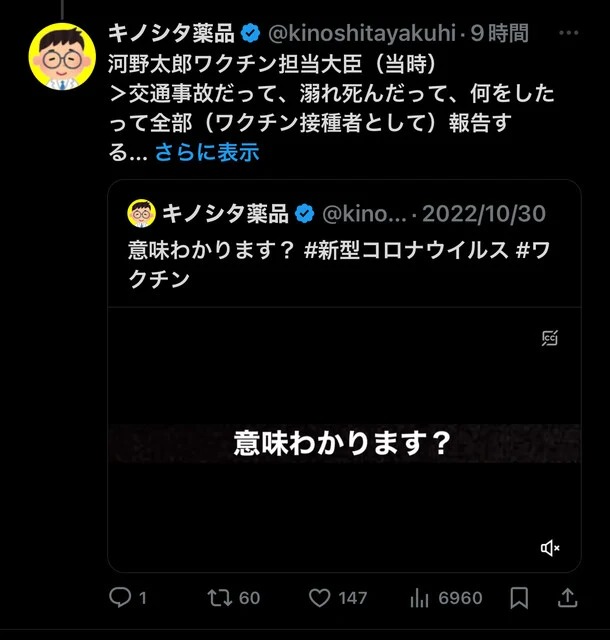This screenshot has height=640, width=610.
Task: View post analytics showing 6960 views
Action: (420, 598)
